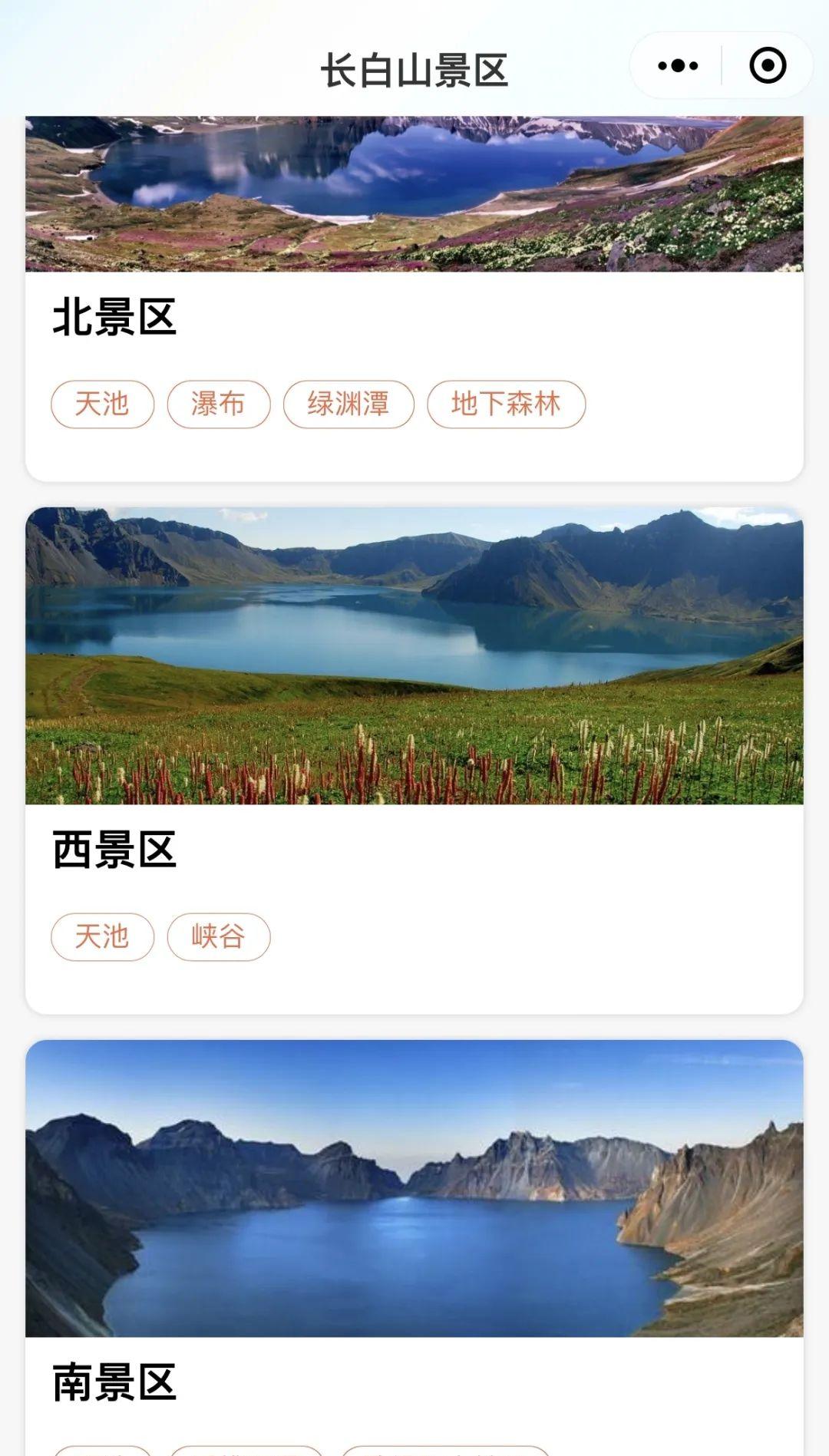Tap the 北景区 heading
Screen dimensions: 829x1456
114,318
